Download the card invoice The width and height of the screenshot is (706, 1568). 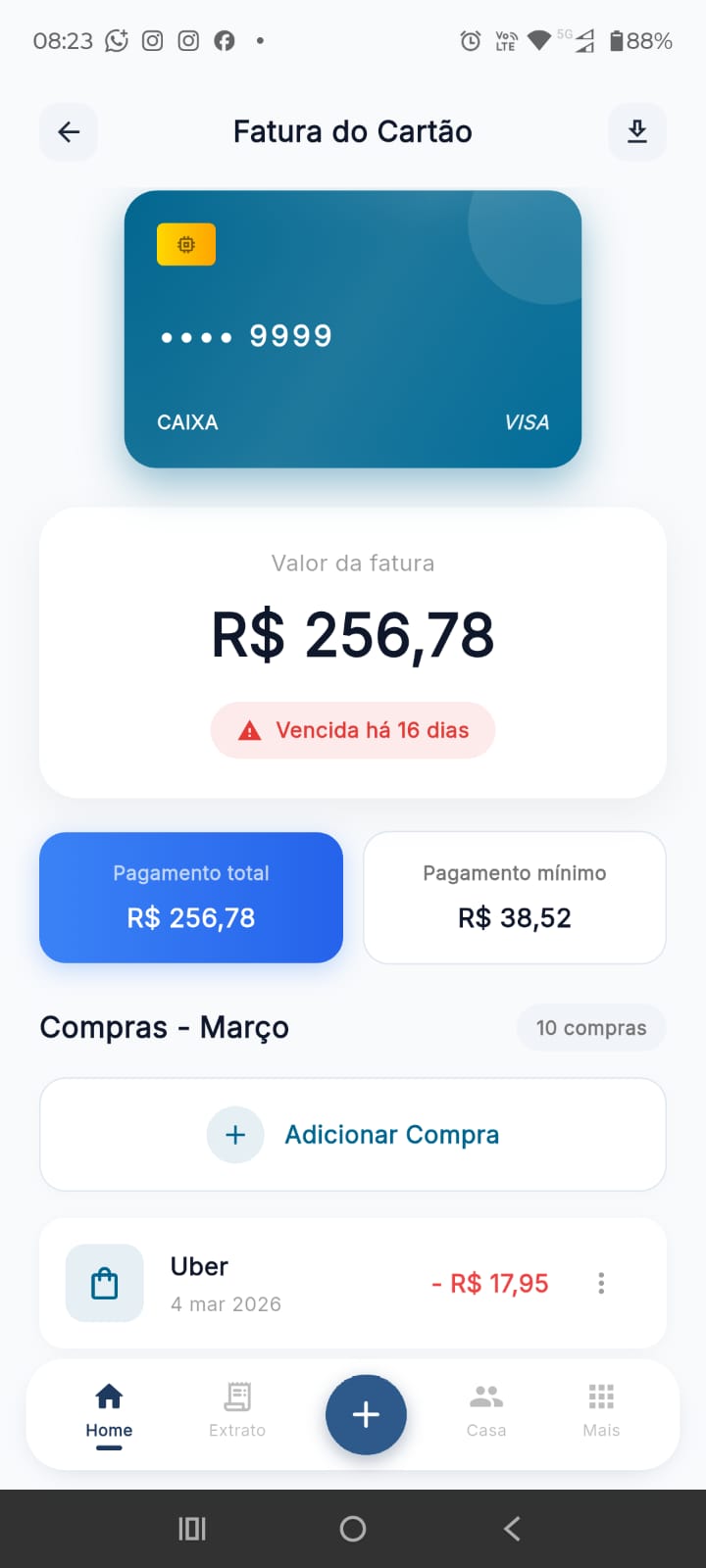tap(636, 132)
